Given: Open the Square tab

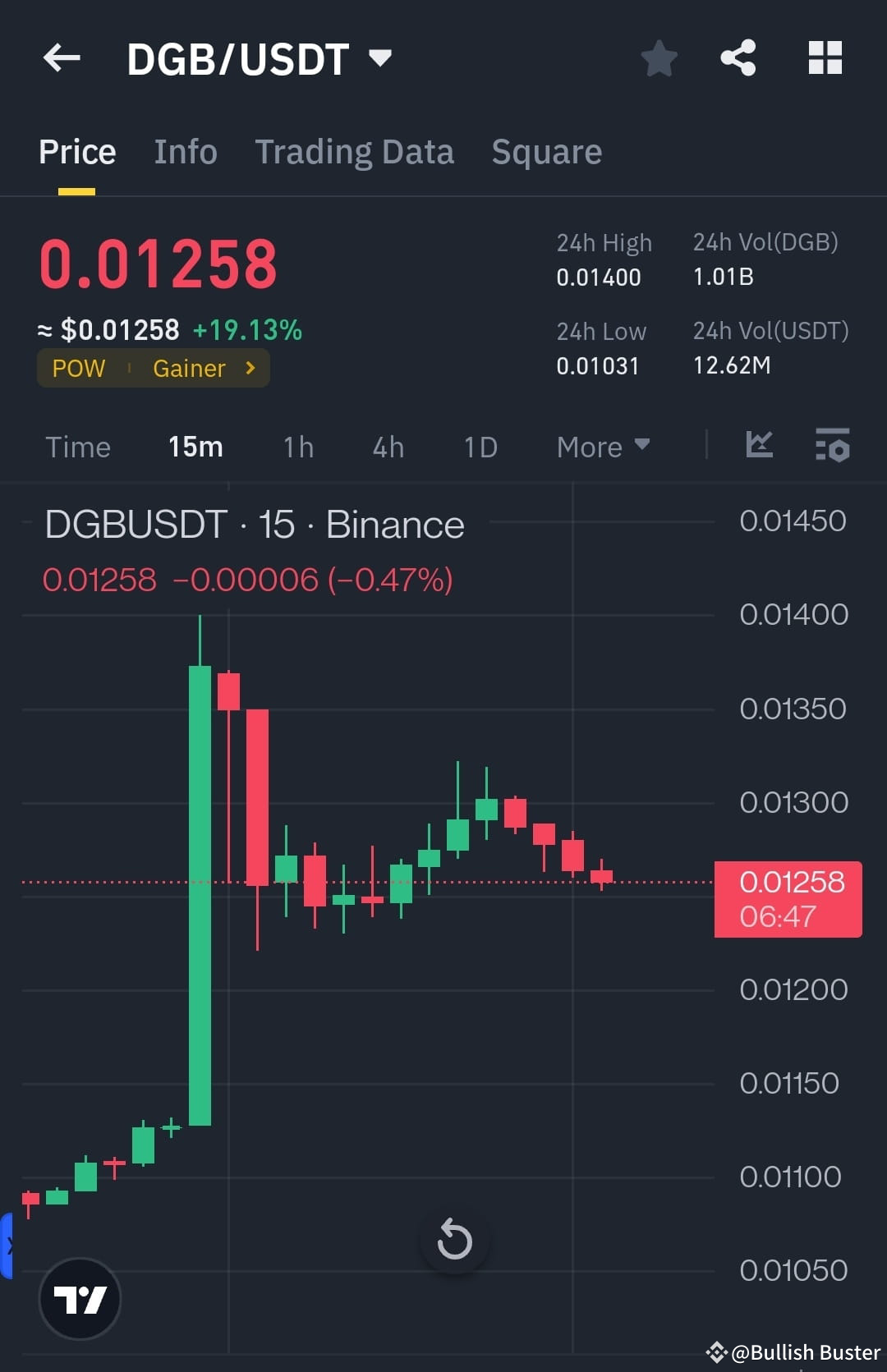Looking at the screenshot, I should click(x=546, y=151).
